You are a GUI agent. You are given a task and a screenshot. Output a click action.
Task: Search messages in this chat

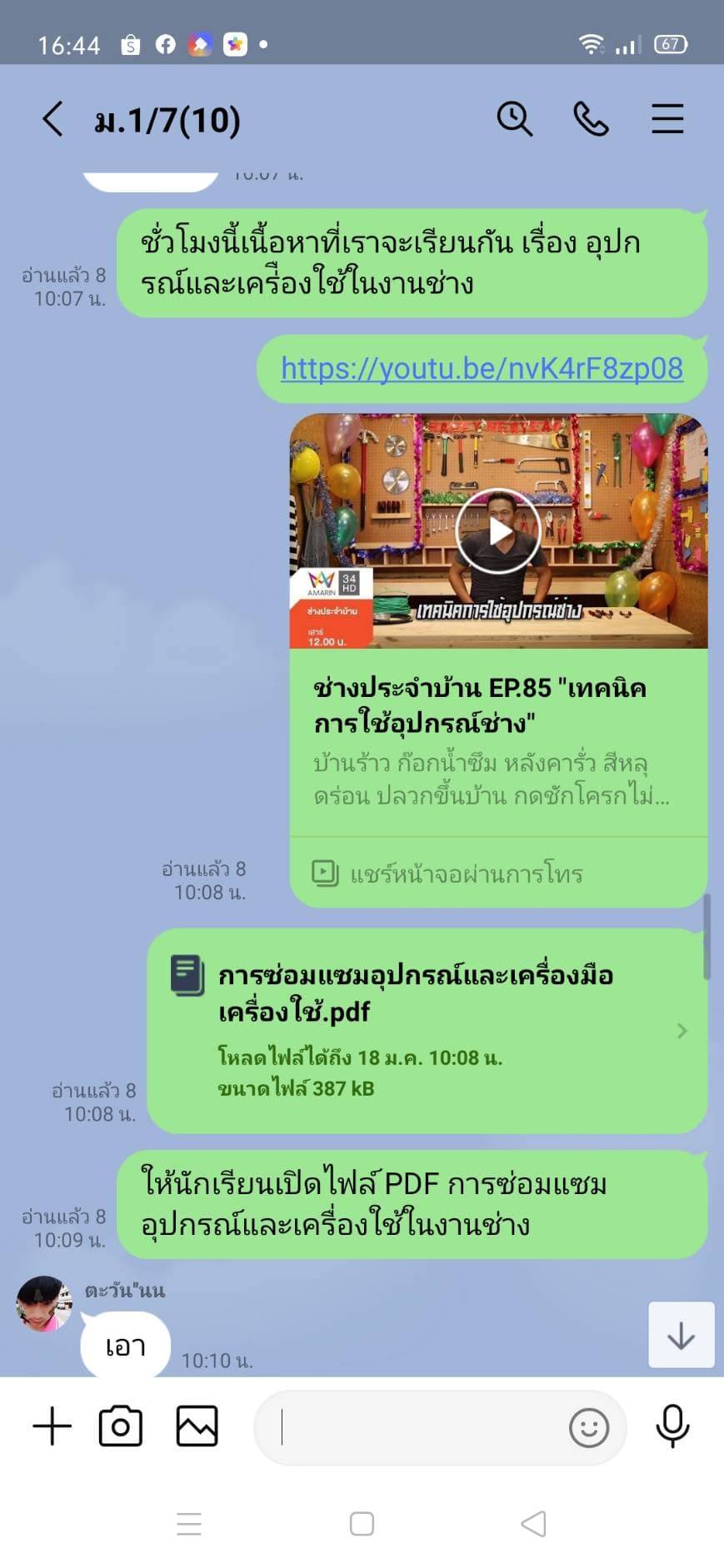[x=514, y=119]
